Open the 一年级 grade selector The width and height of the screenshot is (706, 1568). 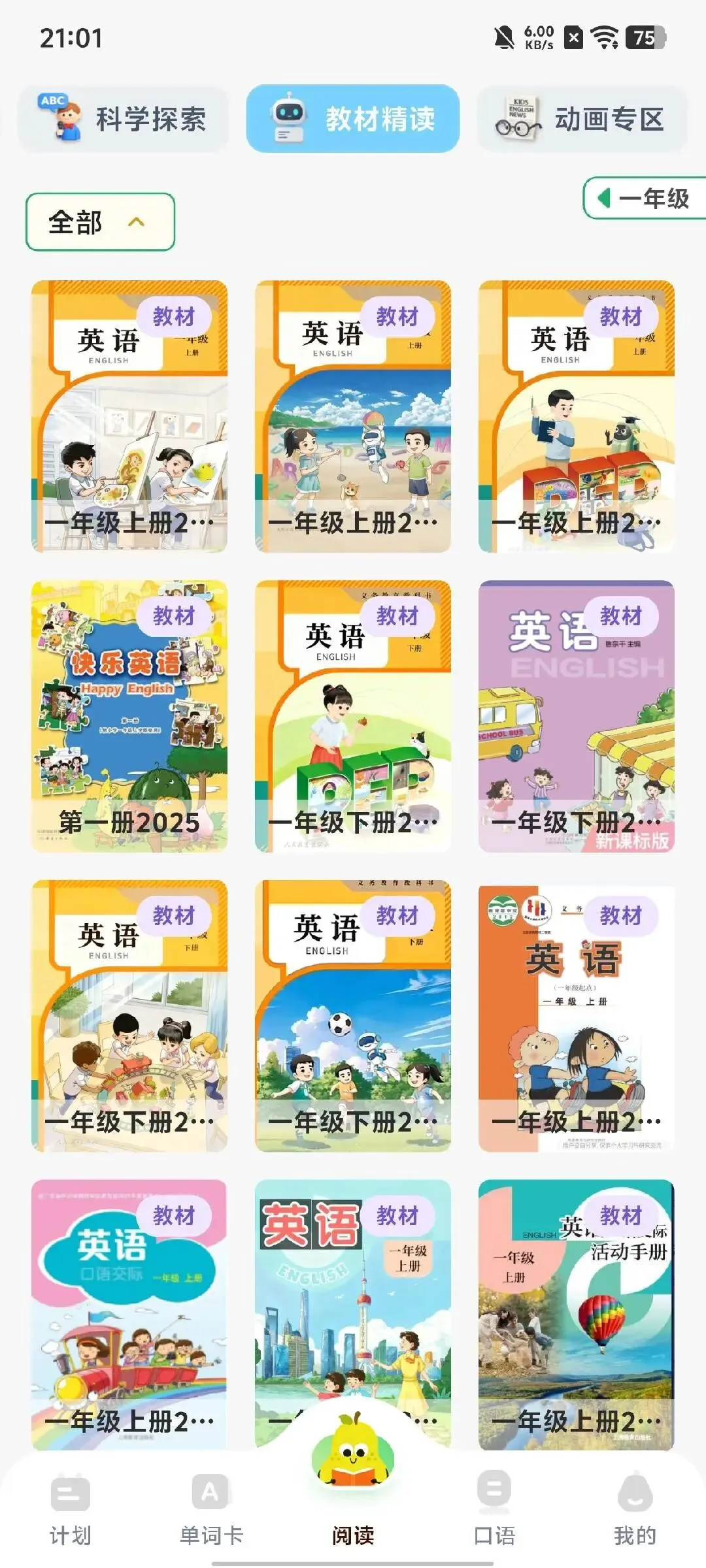pos(645,198)
